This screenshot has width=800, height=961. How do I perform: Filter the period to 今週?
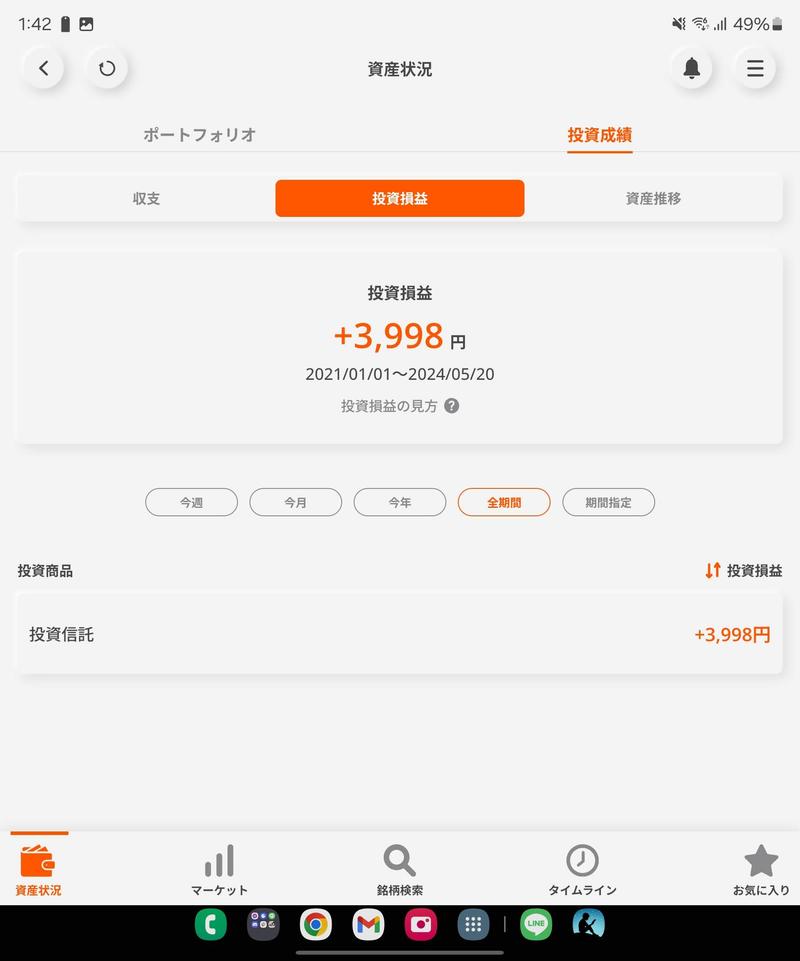[x=191, y=502]
